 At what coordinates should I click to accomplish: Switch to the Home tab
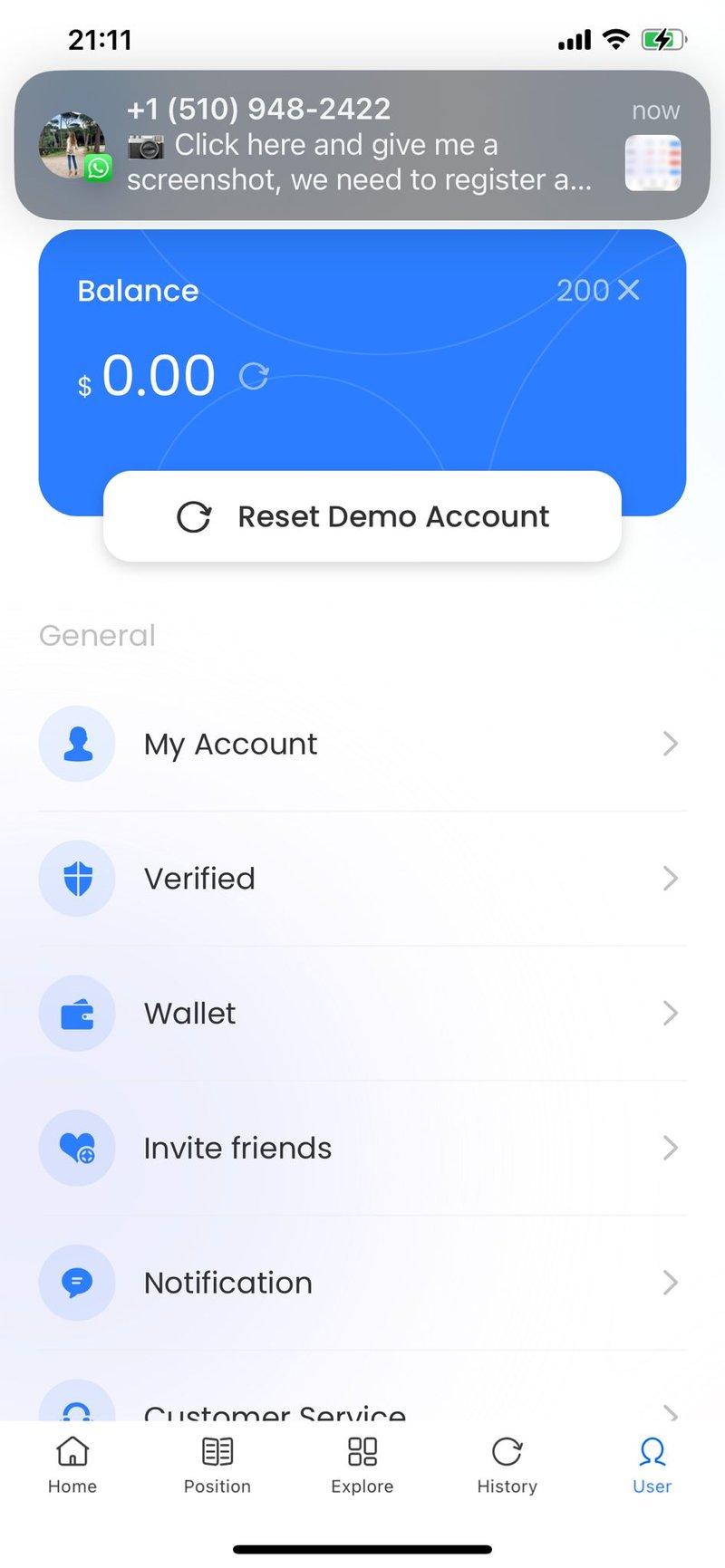72,1465
